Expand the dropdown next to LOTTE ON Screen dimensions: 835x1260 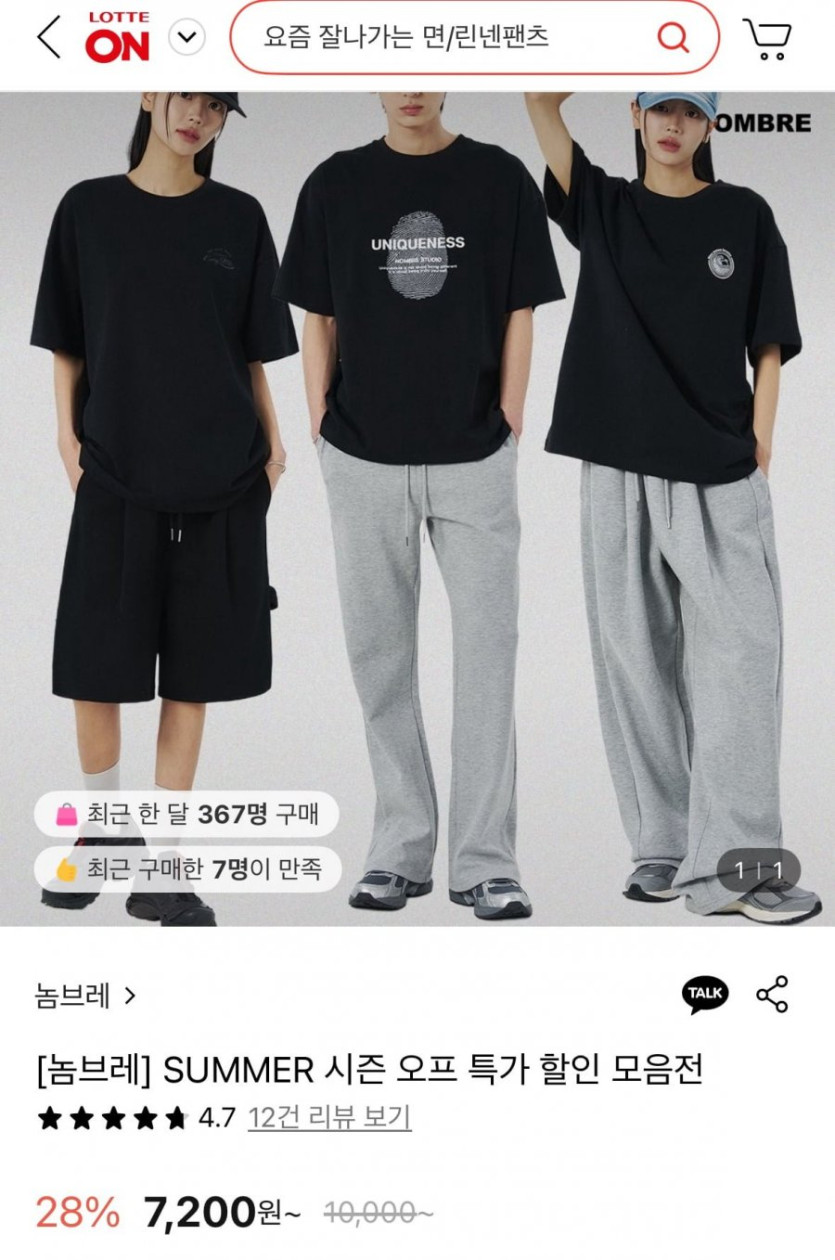pos(186,39)
